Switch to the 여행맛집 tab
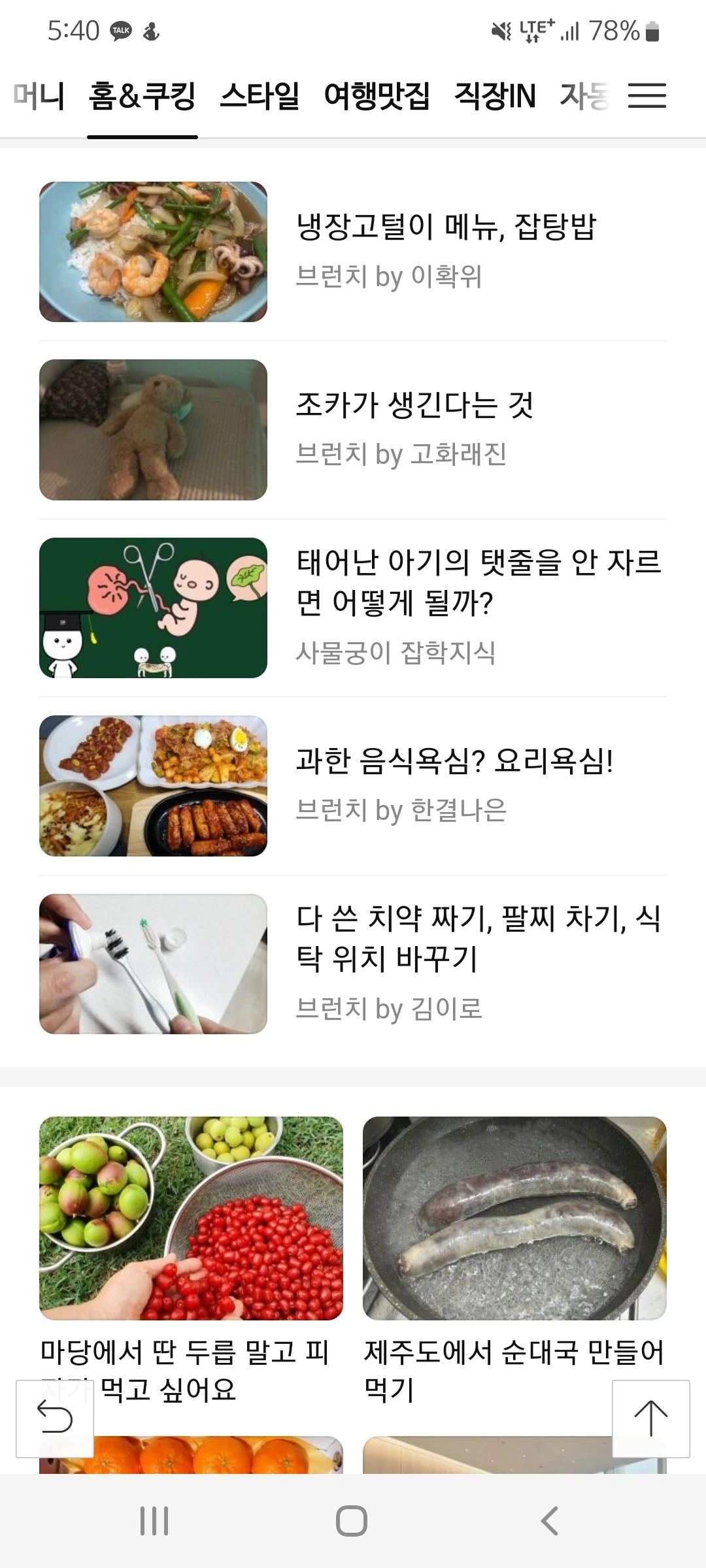706x1568 pixels. point(377,96)
